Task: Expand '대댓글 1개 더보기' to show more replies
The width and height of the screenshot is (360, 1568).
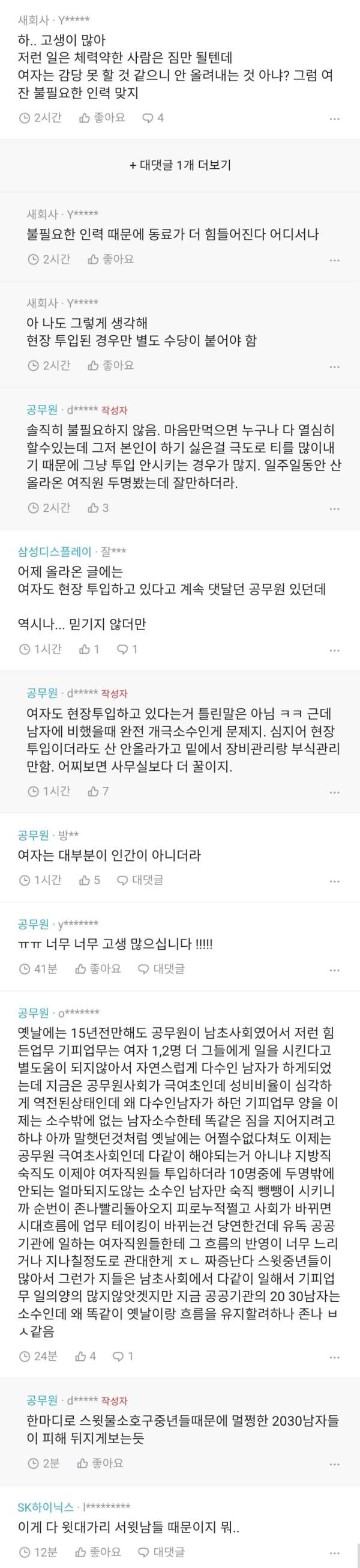Action: 180,165
